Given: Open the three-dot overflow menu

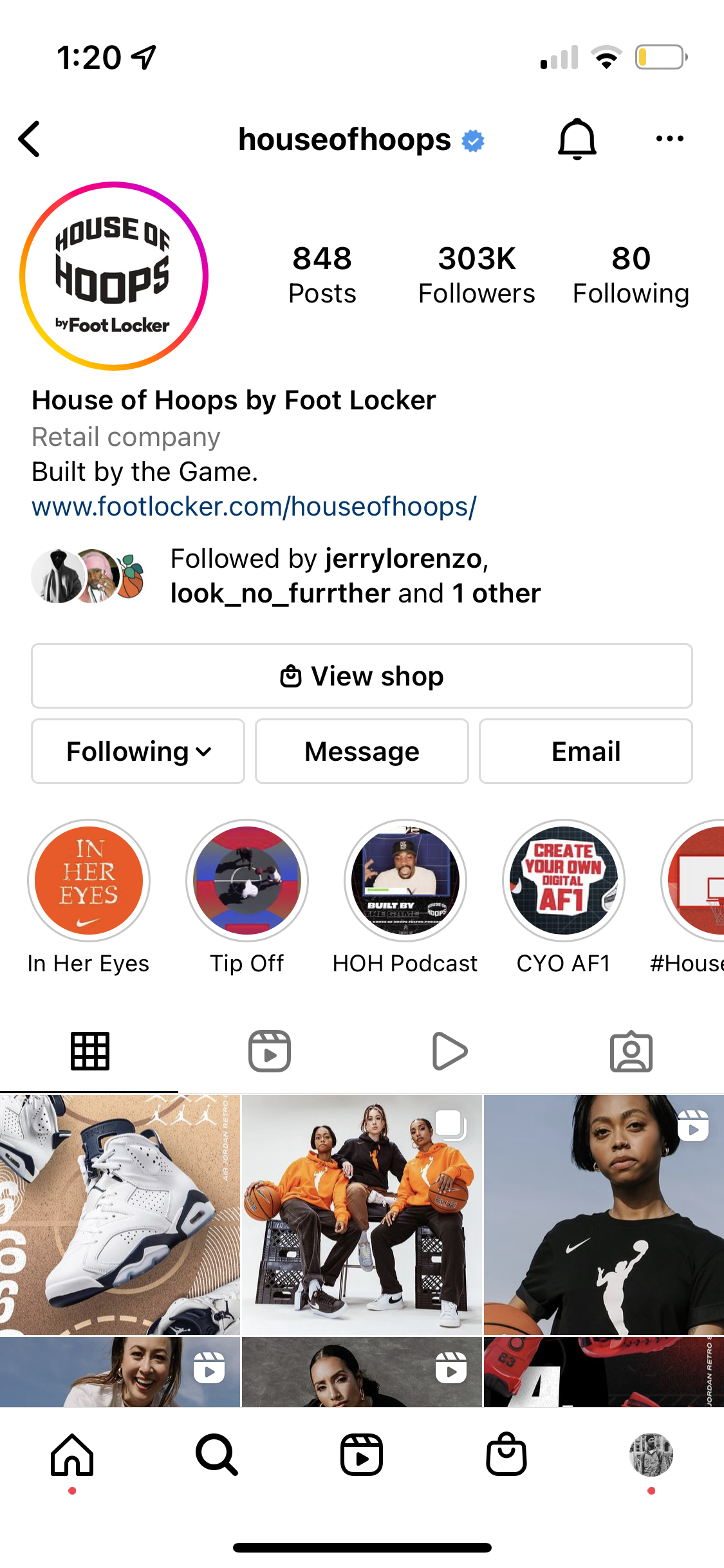Looking at the screenshot, I should coord(669,138).
